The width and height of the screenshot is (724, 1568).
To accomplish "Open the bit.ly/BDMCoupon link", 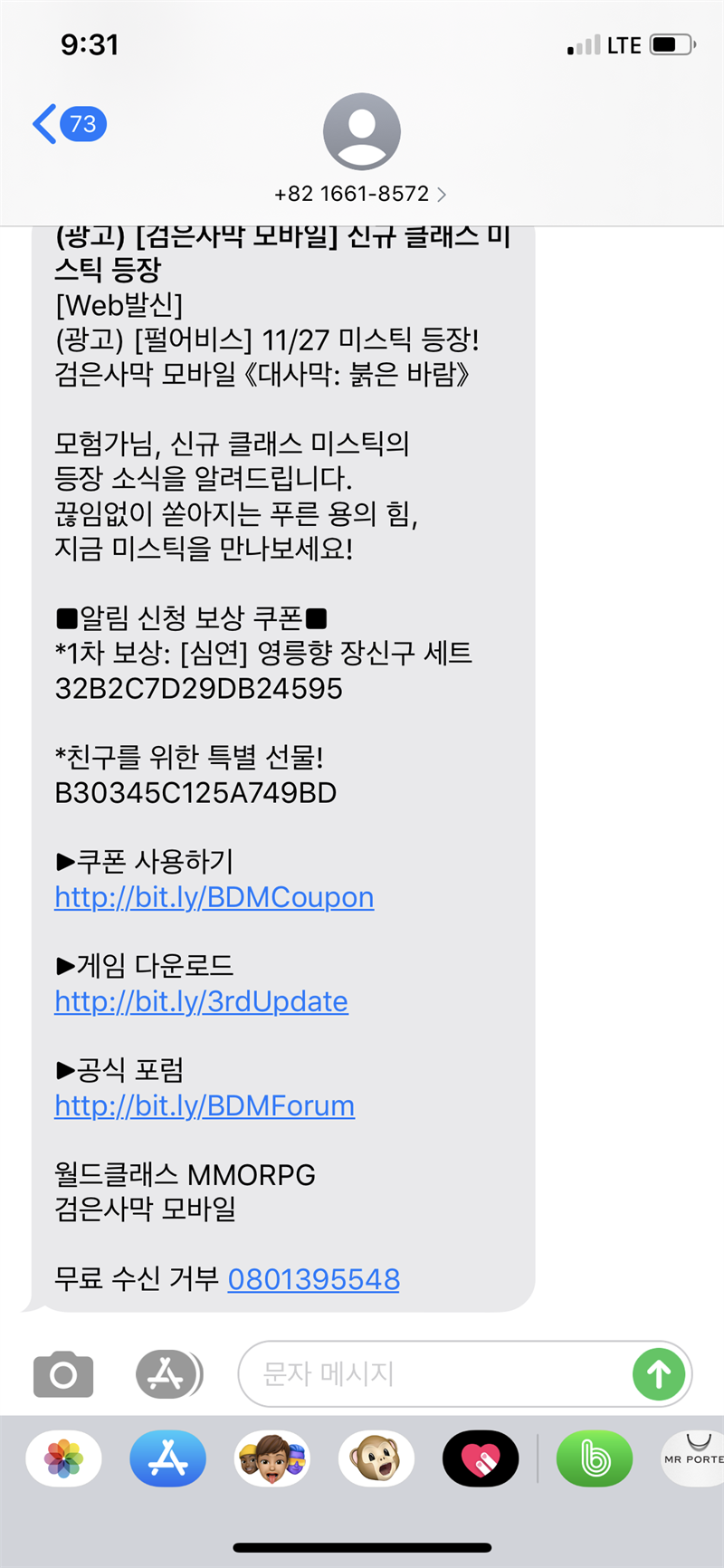I will pyautogui.click(x=214, y=897).
